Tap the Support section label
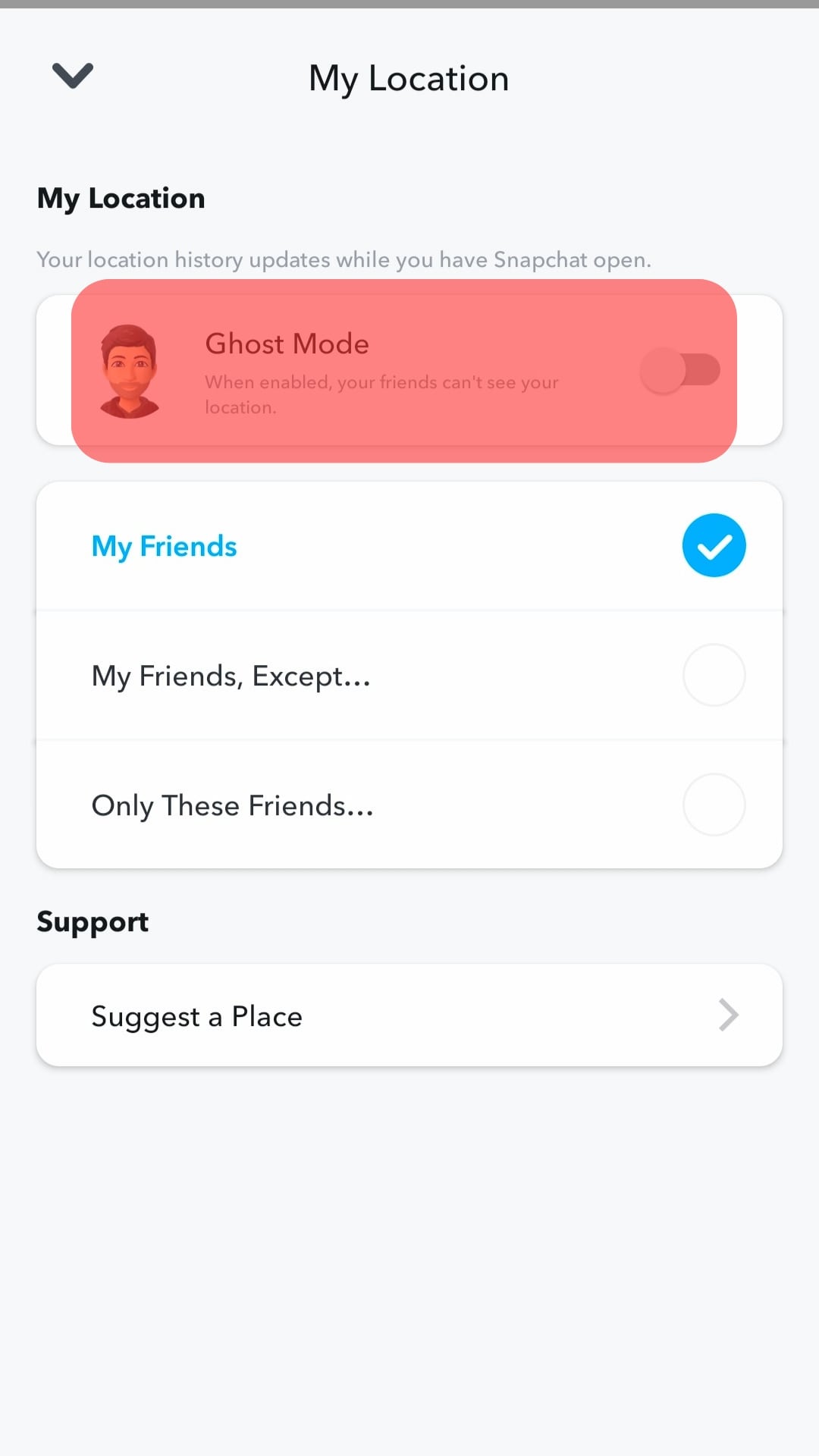 [92, 921]
